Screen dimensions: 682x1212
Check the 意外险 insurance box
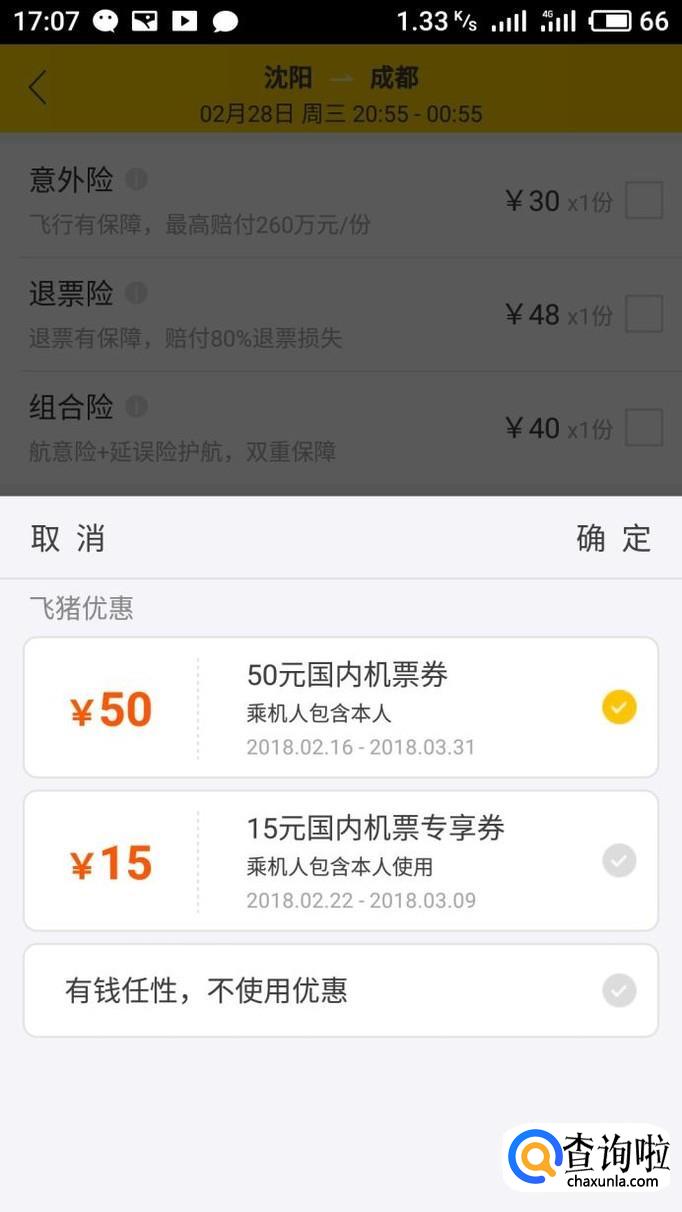pyautogui.click(x=643, y=201)
